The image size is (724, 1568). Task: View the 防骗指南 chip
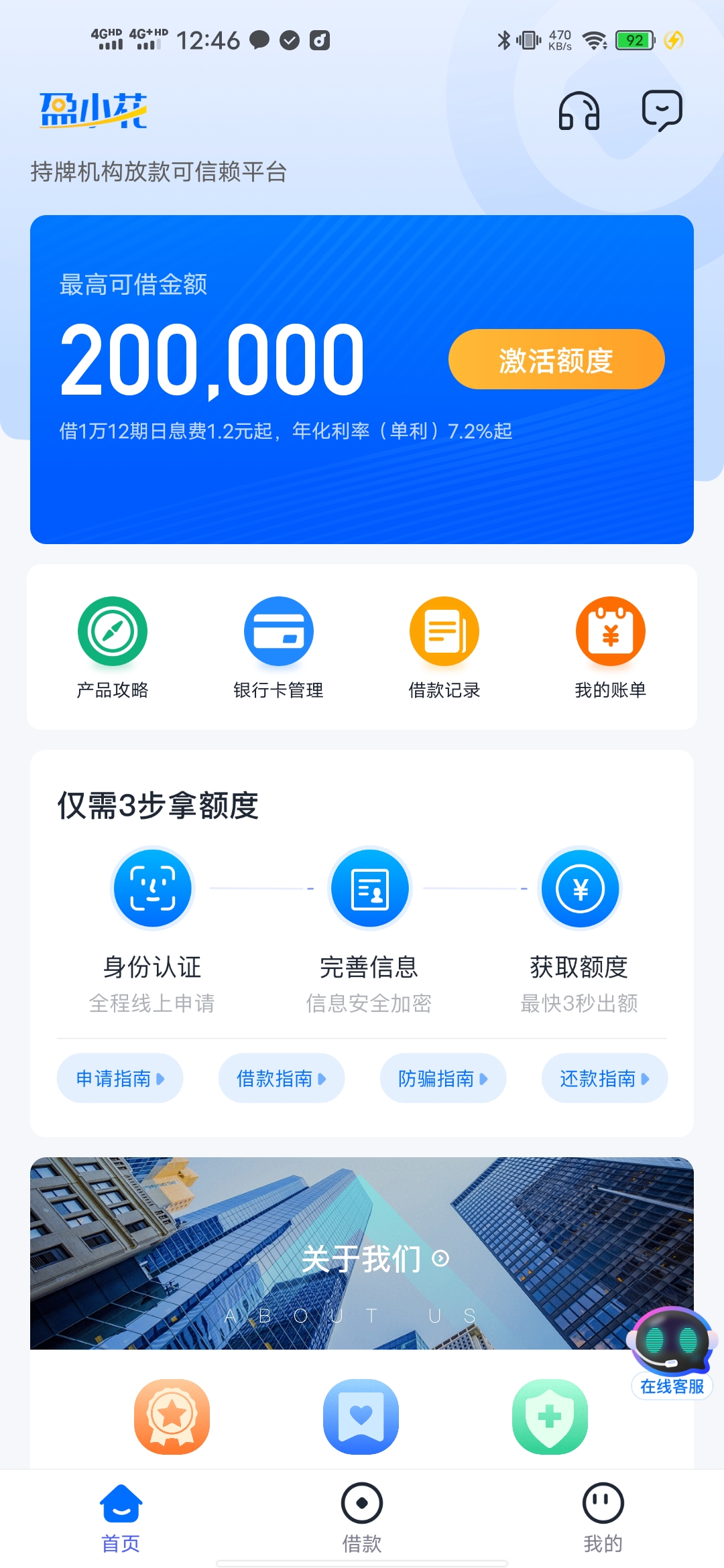click(443, 1078)
